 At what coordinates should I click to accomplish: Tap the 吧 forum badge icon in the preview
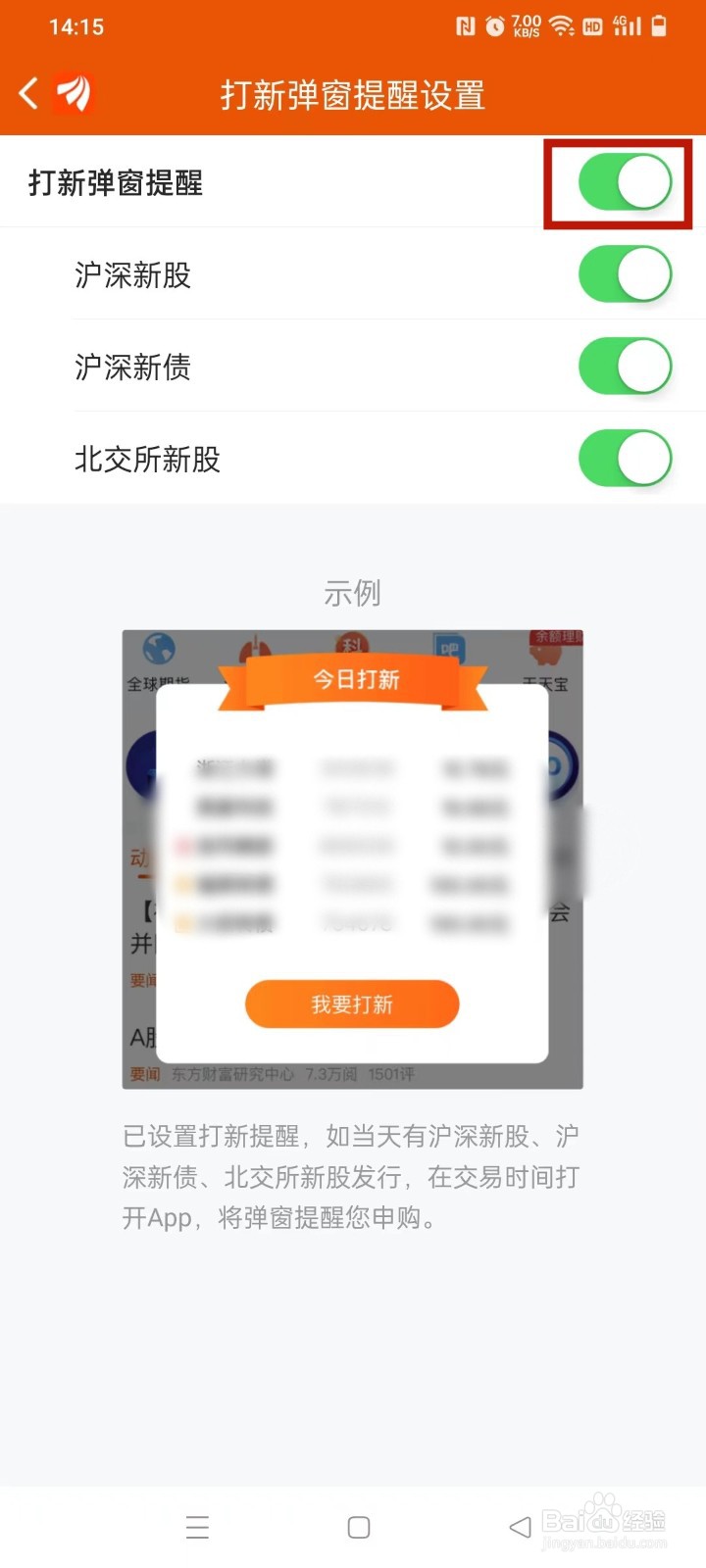(x=447, y=647)
